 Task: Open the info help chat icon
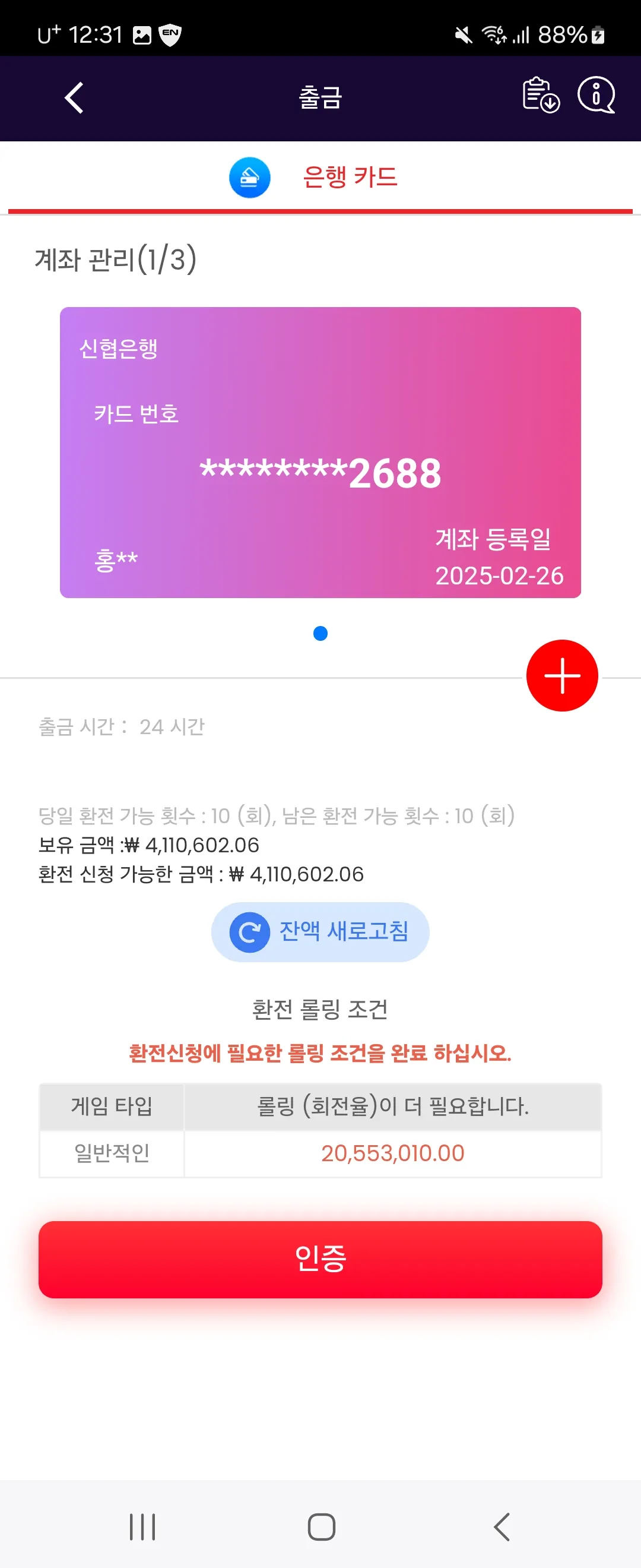click(x=596, y=95)
